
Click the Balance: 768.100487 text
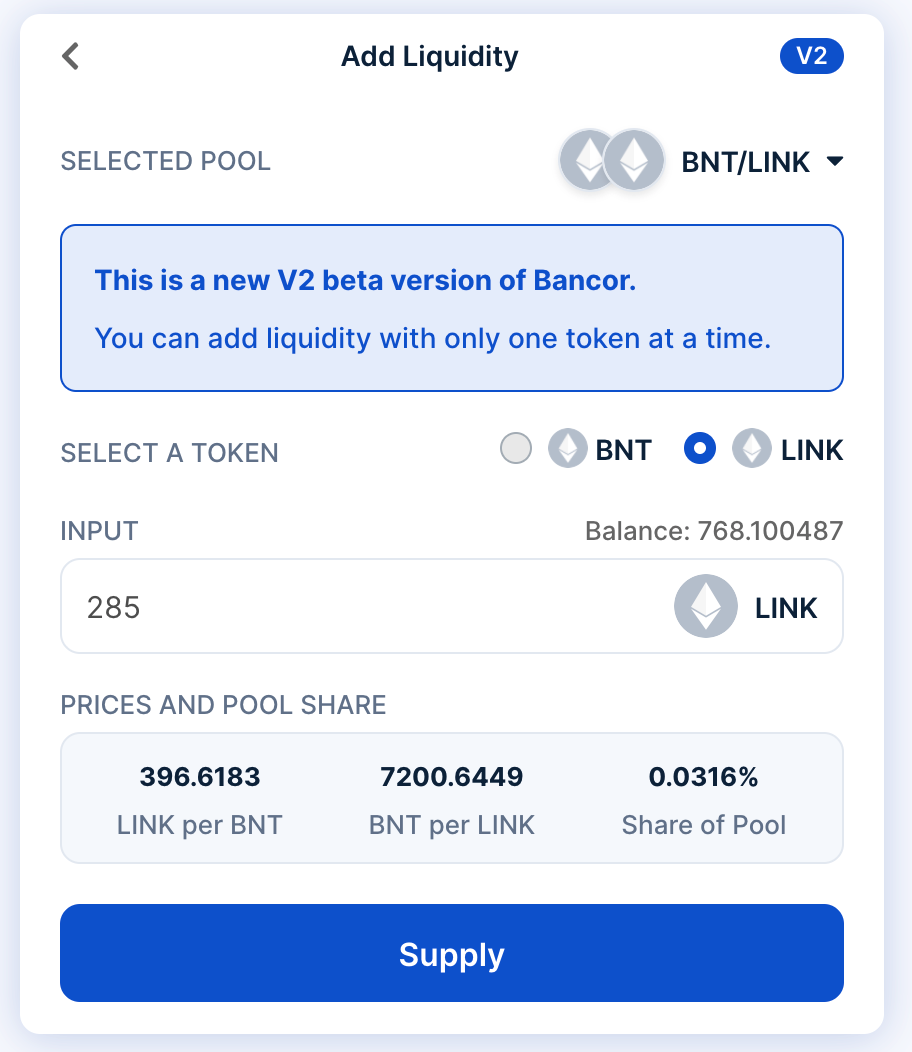click(x=715, y=531)
